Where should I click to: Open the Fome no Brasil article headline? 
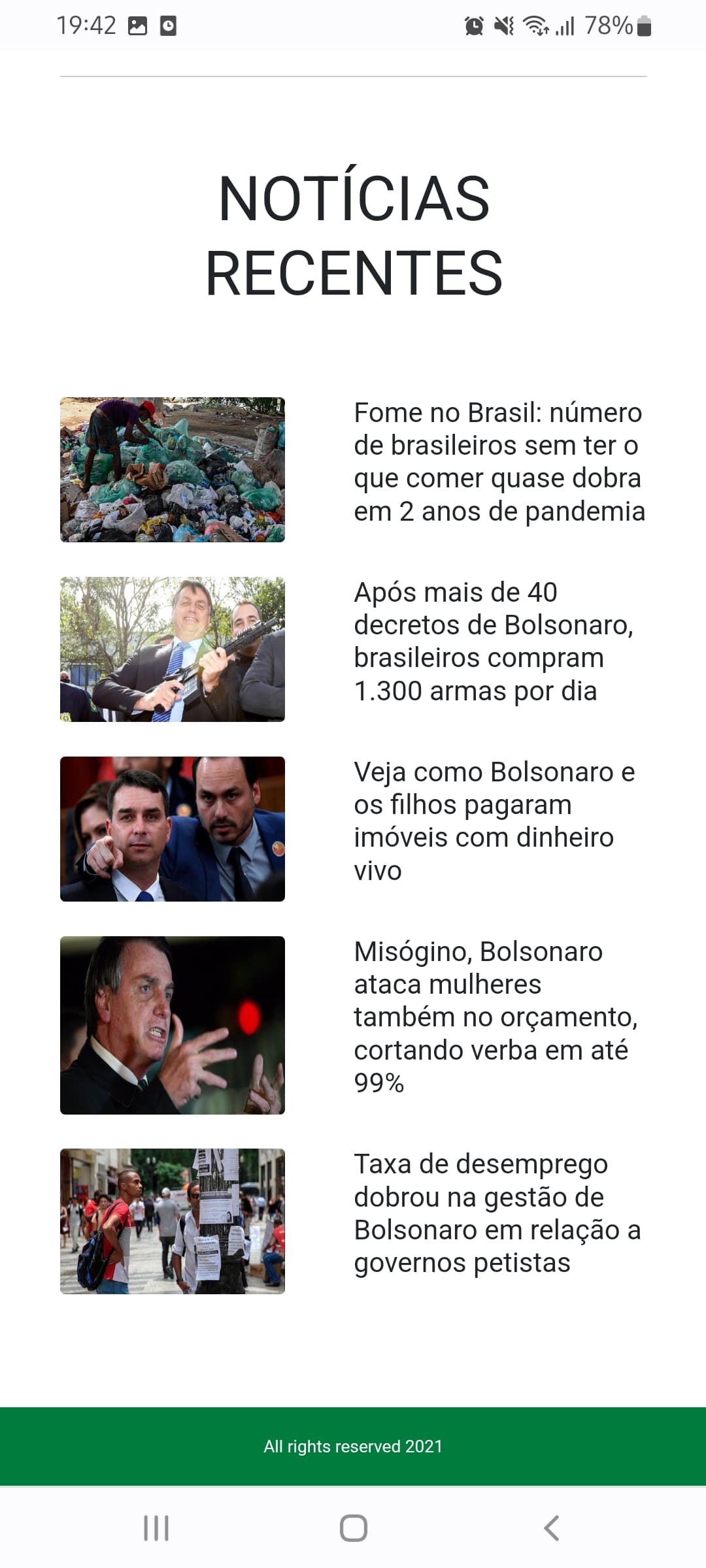(499, 461)
